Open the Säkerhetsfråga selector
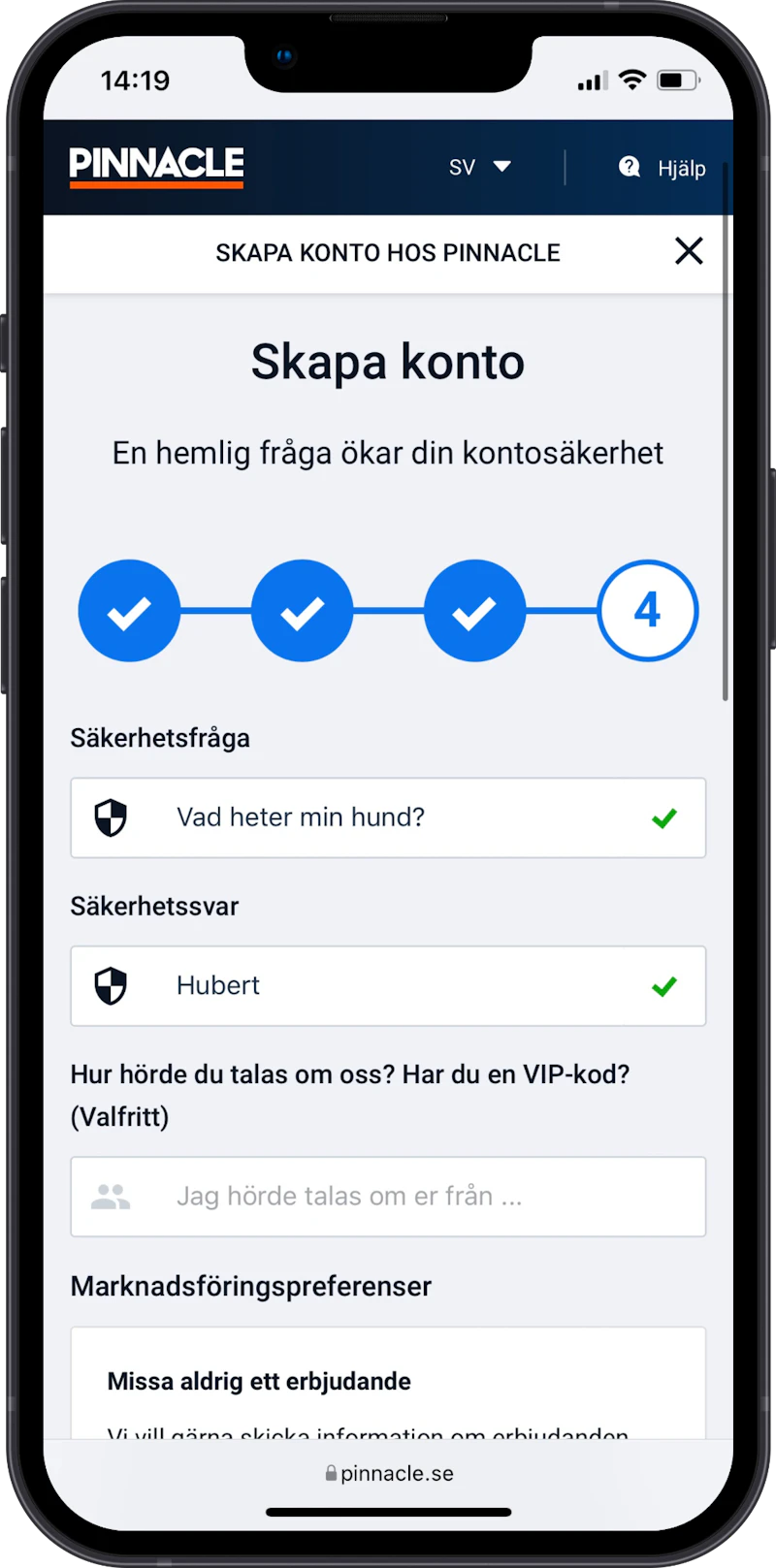The height and width of the screenshot is (1568, 776). [x=388, y=817]
